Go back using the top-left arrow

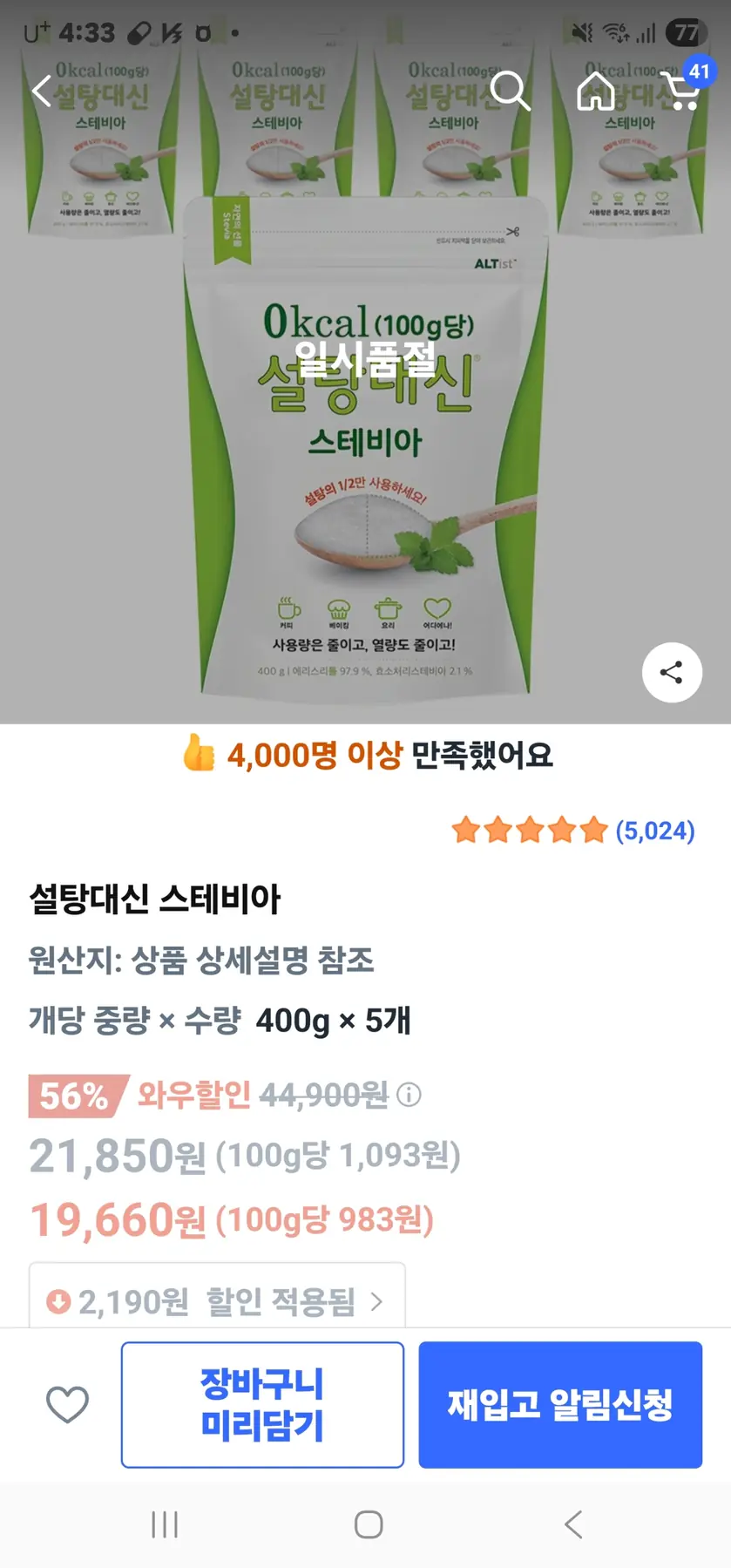[42, 90]
